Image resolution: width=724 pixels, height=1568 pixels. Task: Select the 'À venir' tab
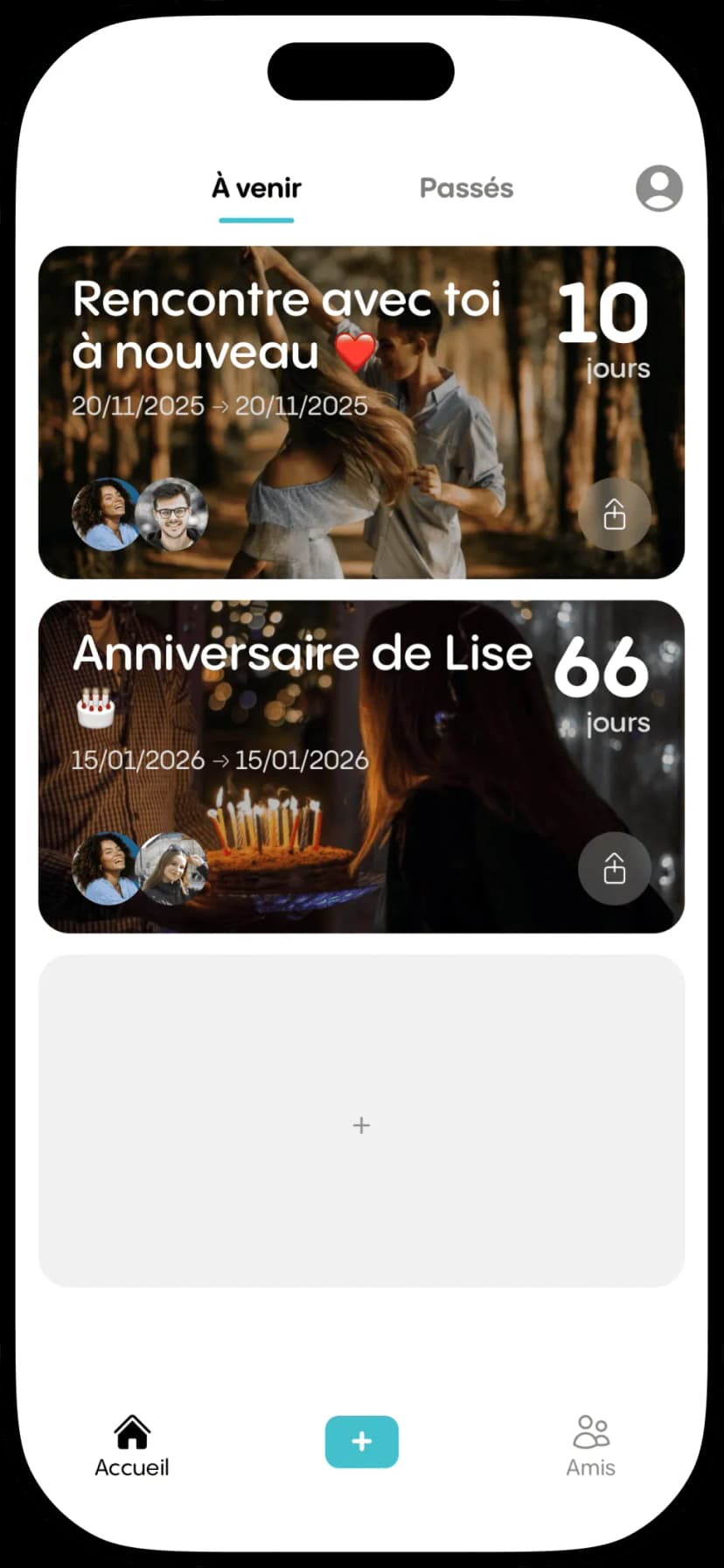click(x=255, y=187)
